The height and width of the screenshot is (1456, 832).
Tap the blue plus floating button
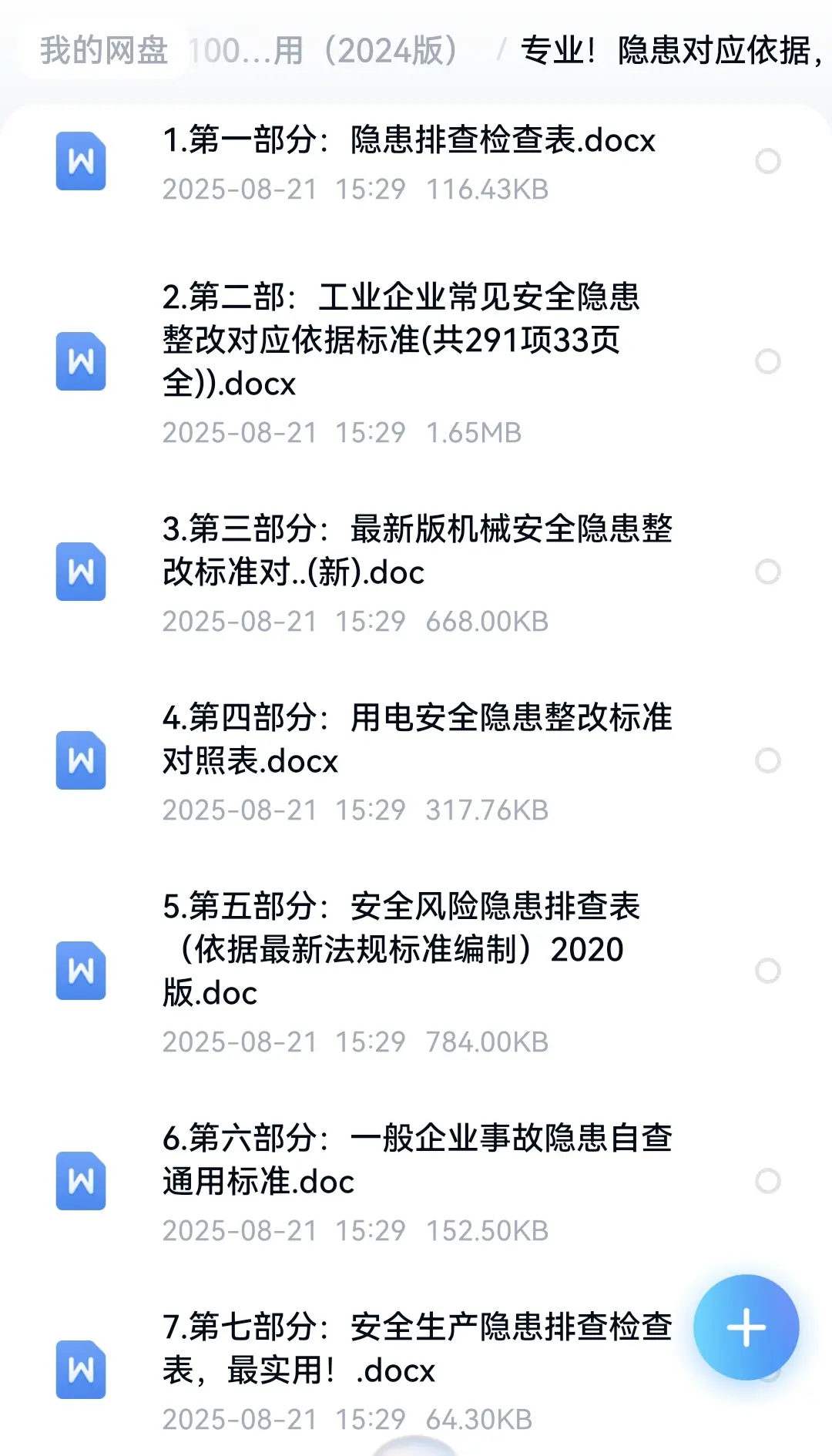[746, 1327]
